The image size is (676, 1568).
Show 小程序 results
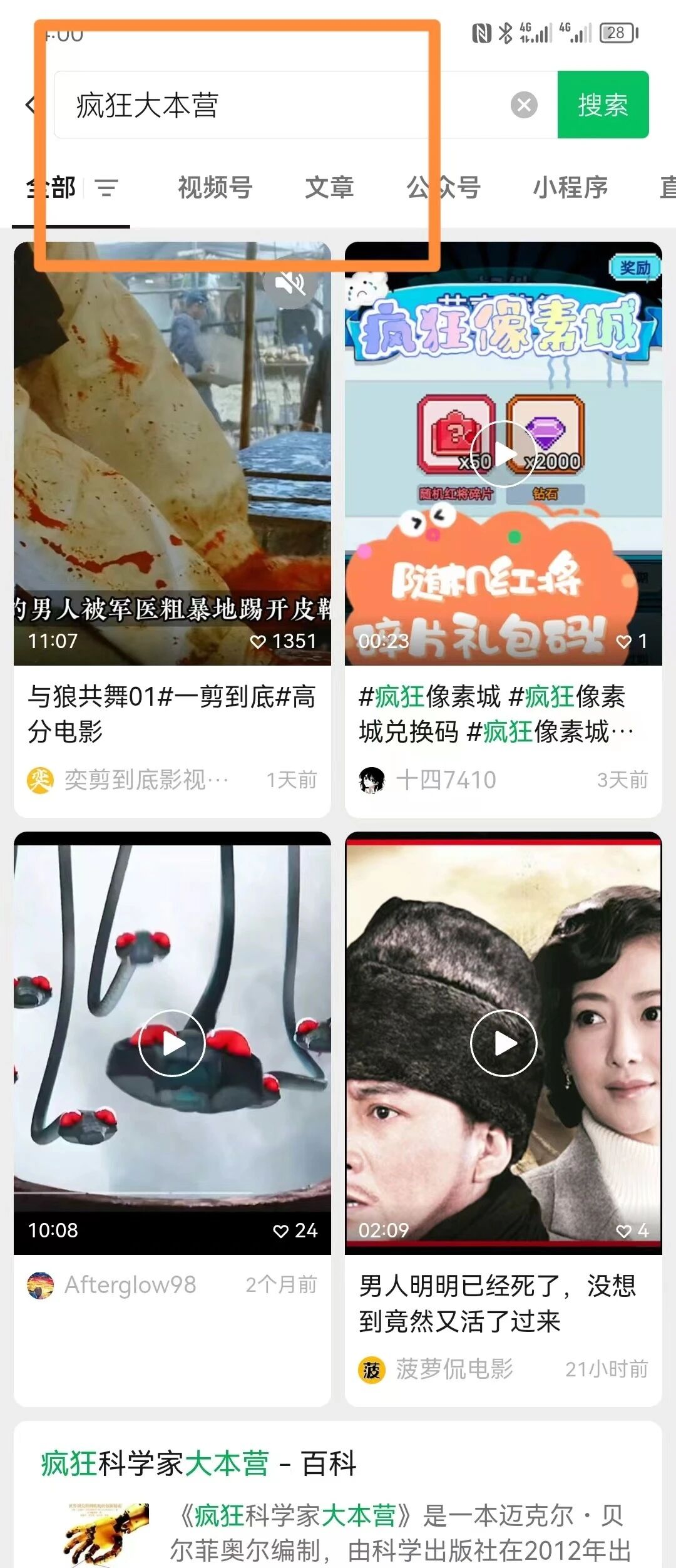tap(570, 187)
